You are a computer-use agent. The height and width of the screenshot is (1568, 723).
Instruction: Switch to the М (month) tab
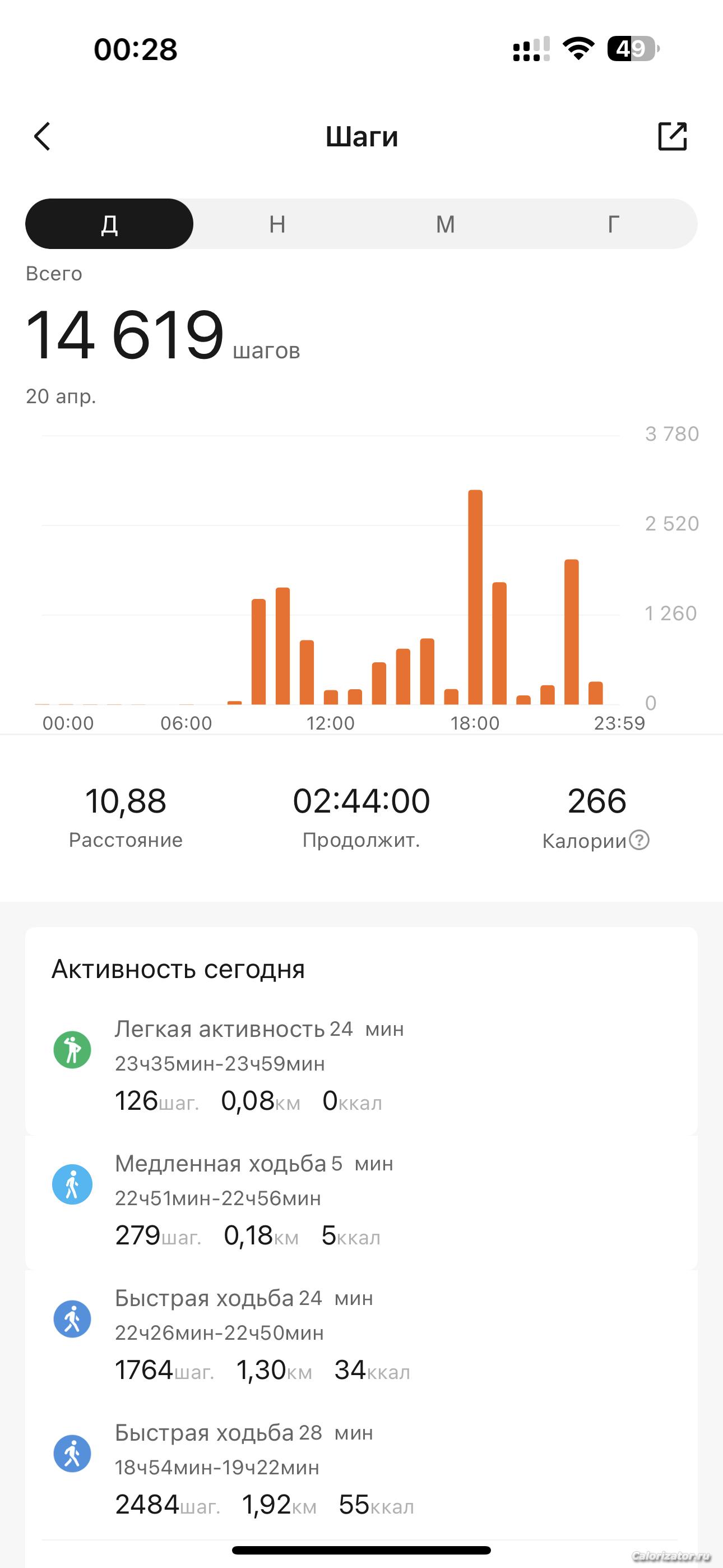pyautogui.click(x=446, y=224)
